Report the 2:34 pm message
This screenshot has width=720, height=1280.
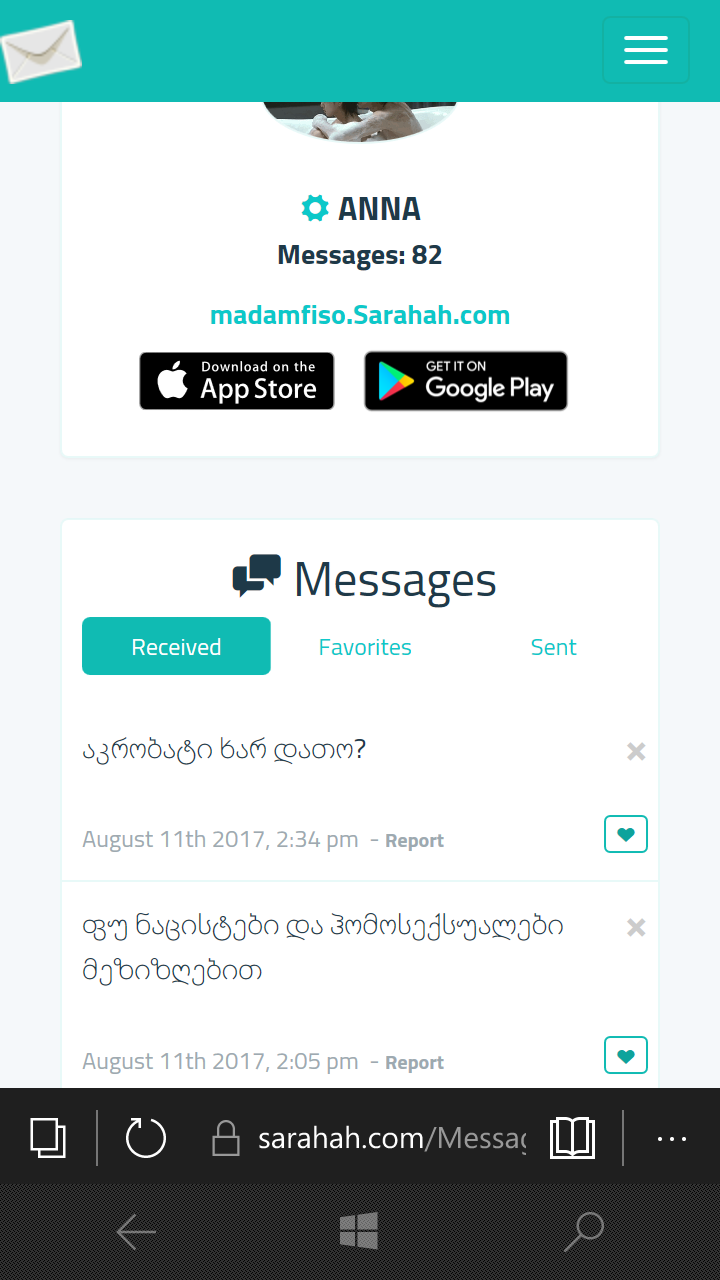pyautogui.click(x=414, y=841)
